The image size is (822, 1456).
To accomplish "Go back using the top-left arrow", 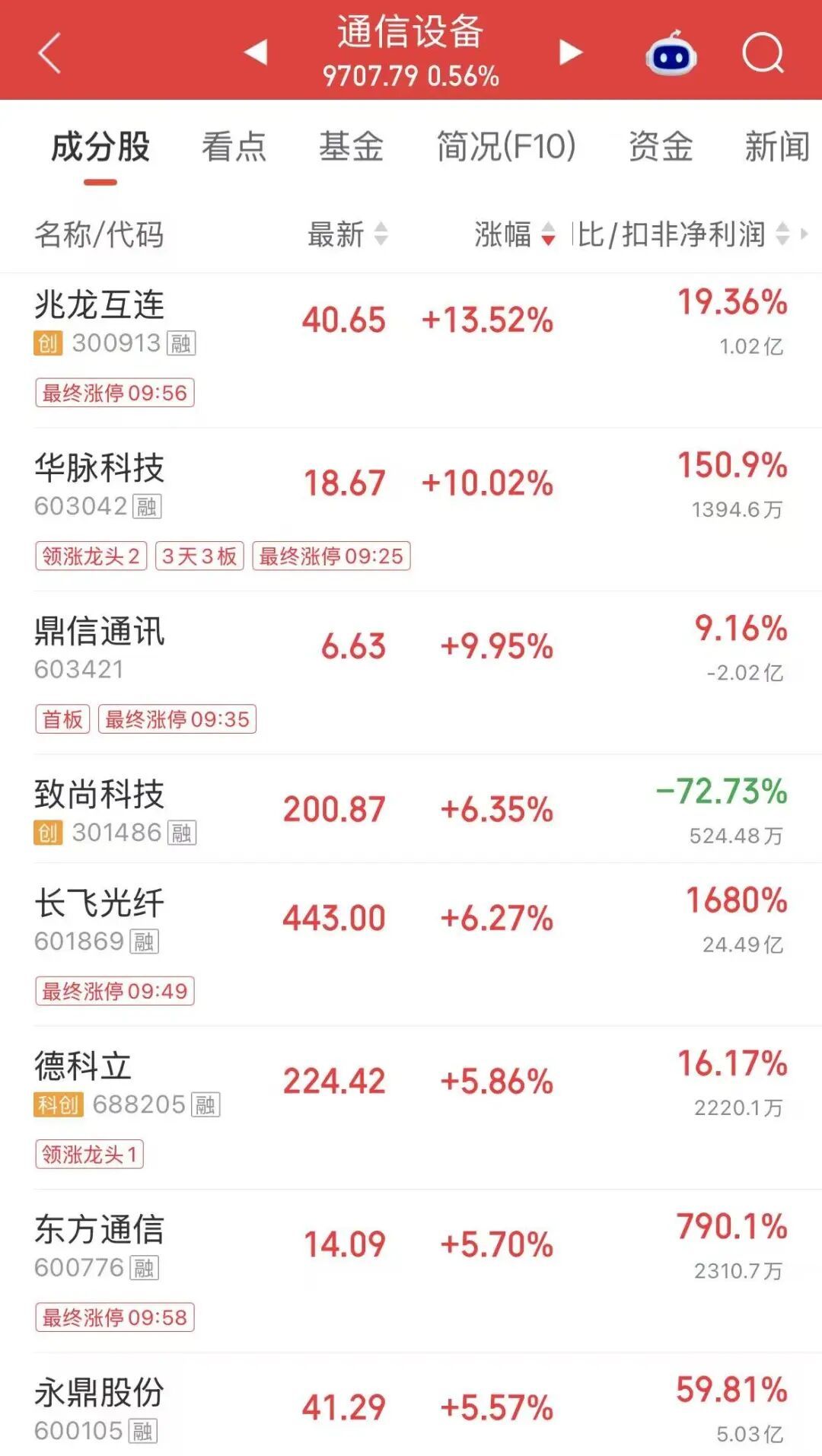I will click(x=49, y=53).
